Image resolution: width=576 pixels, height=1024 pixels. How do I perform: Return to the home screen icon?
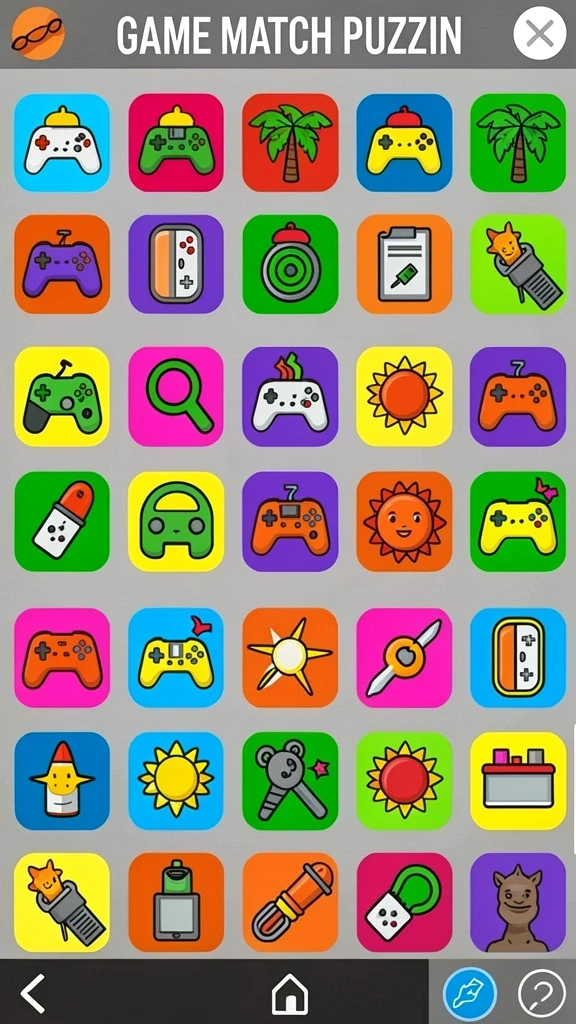coord(289,994)
